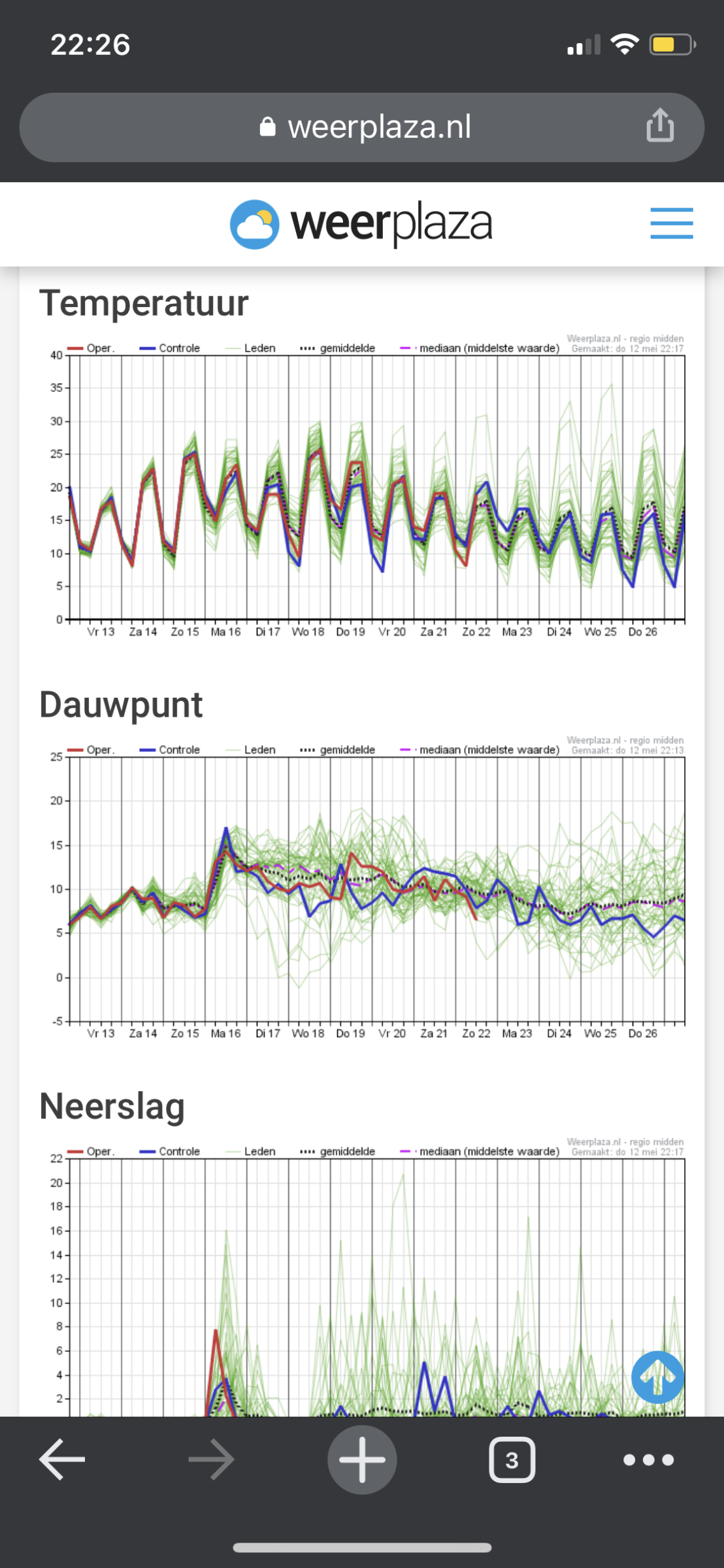Image resolution: width=724 pixels, height=1568 pixels.
Task: Open the Weerplaza hamburger menu
Action: point(671,223)
